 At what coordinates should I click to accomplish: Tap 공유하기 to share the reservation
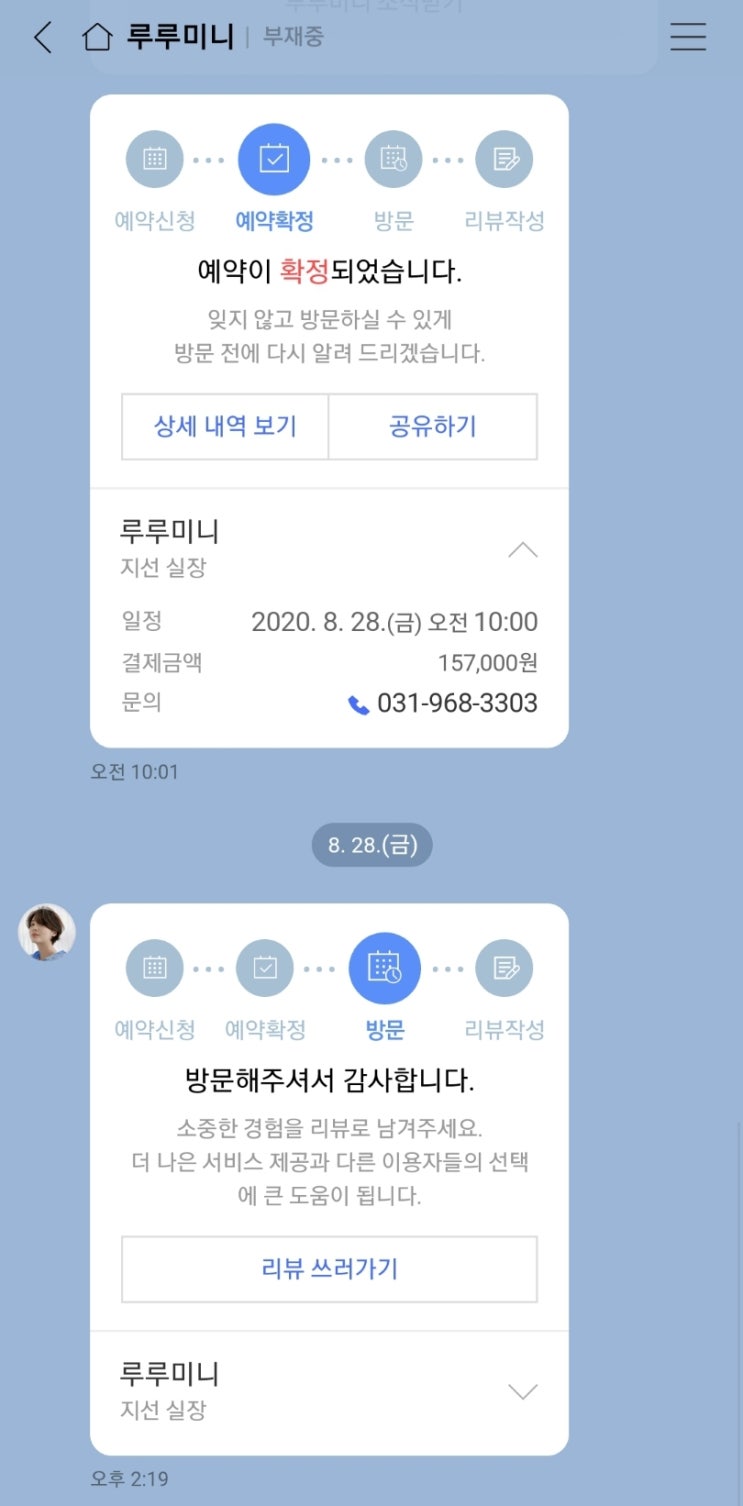click(x=432, y=427)
